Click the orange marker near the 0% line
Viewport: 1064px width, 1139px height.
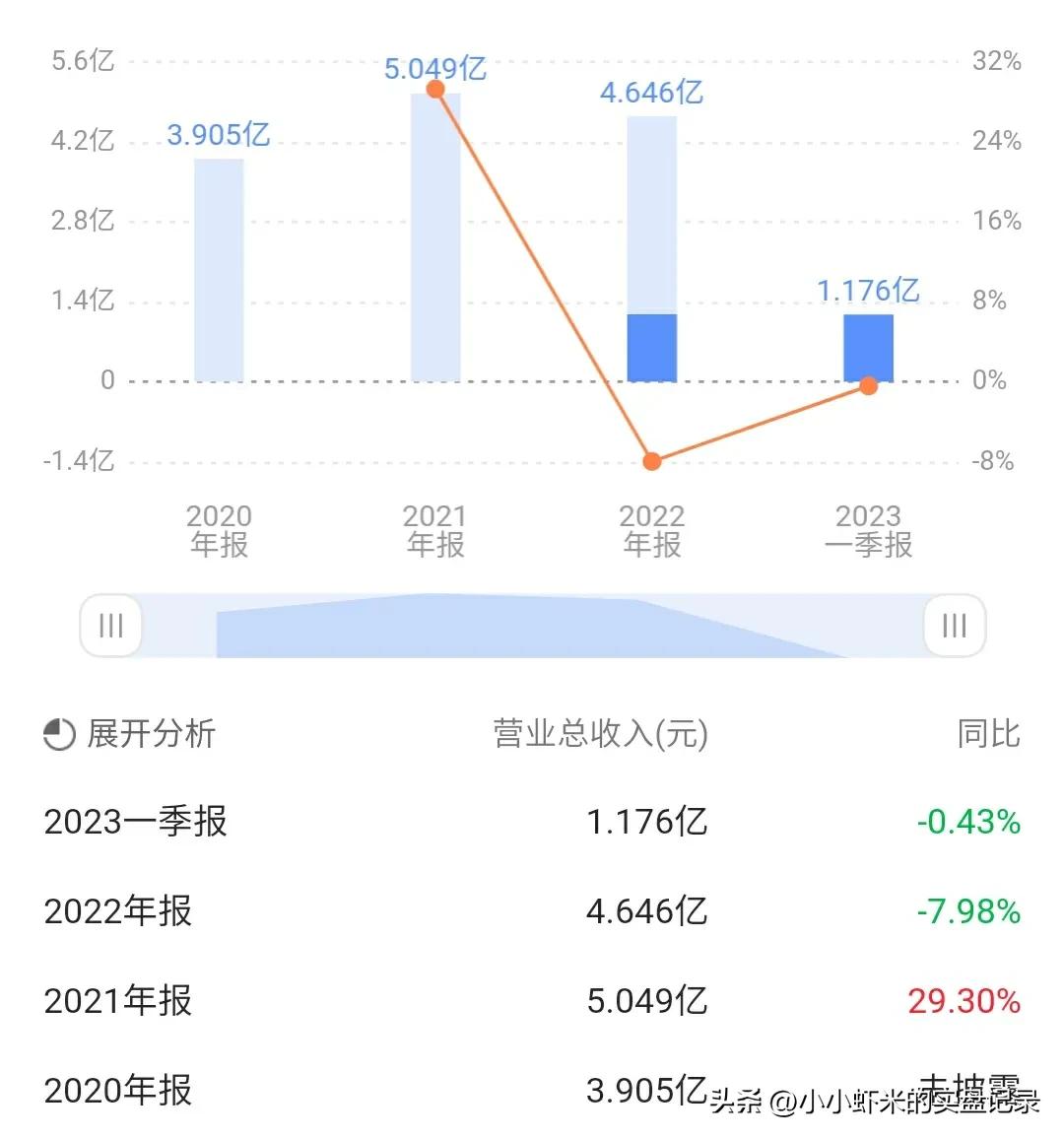pos(868,385)
